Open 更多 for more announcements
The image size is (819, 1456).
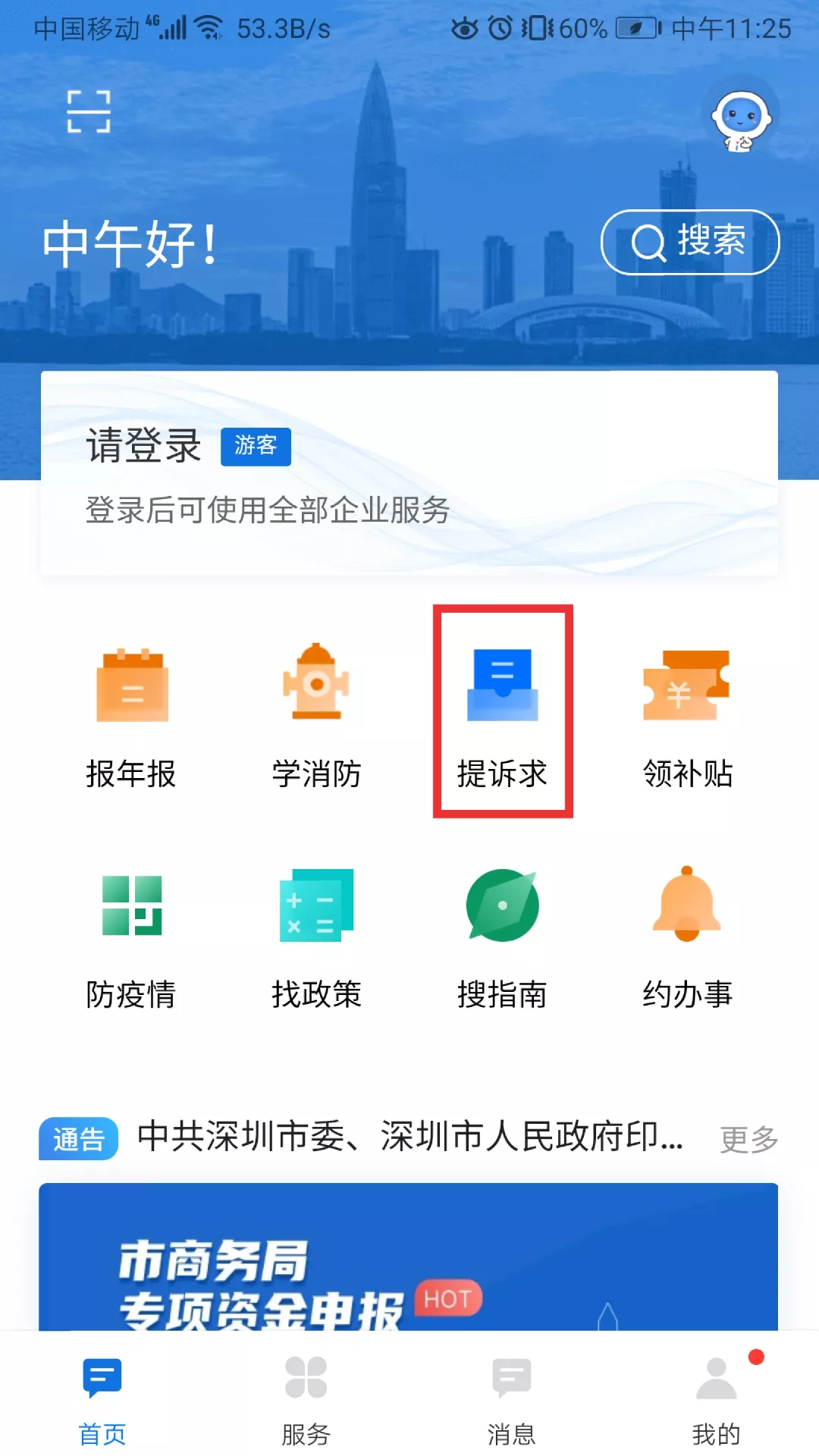(x=749, y=1137)
